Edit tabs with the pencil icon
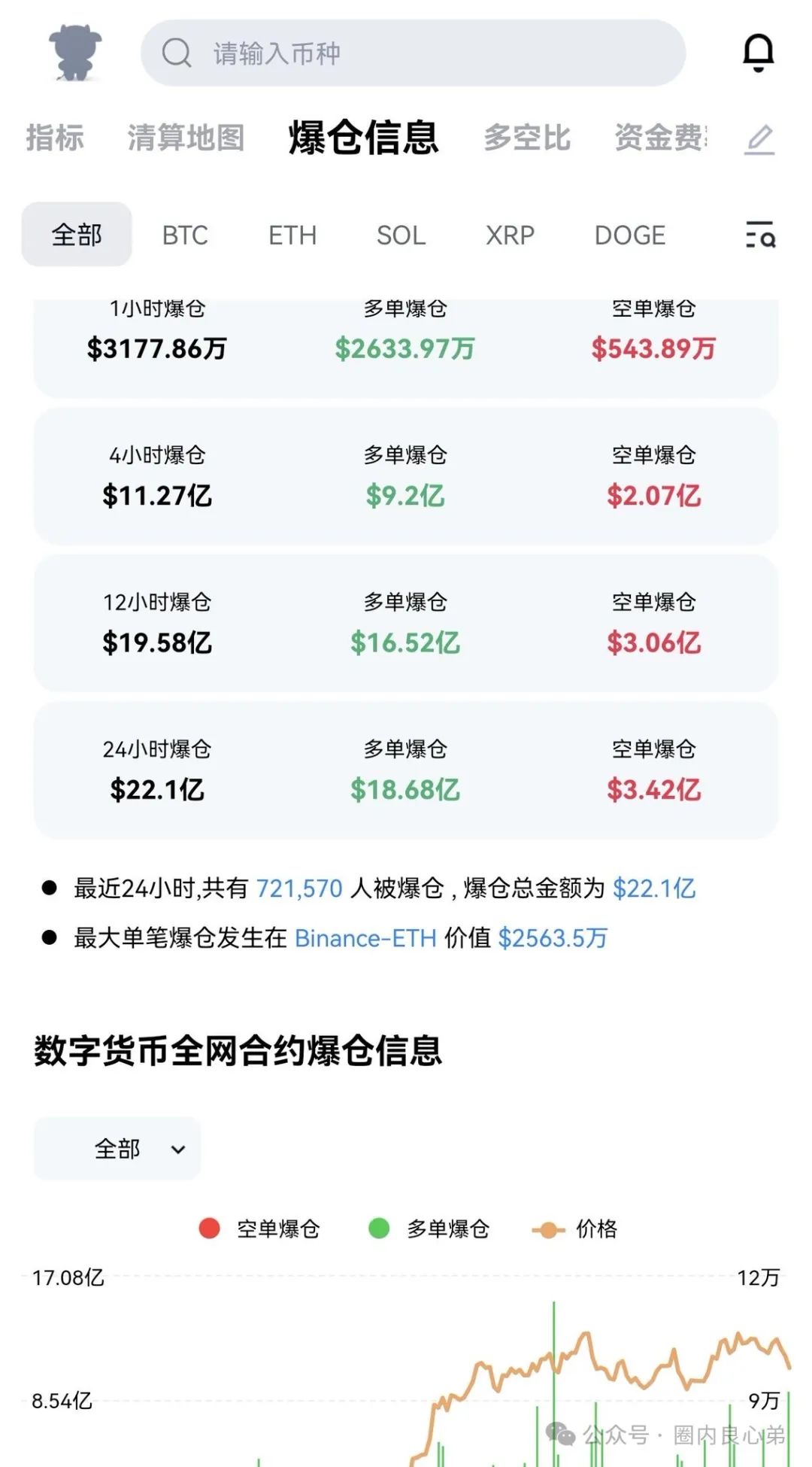Viewport: 812px width, 1467px height. point(759,139)
